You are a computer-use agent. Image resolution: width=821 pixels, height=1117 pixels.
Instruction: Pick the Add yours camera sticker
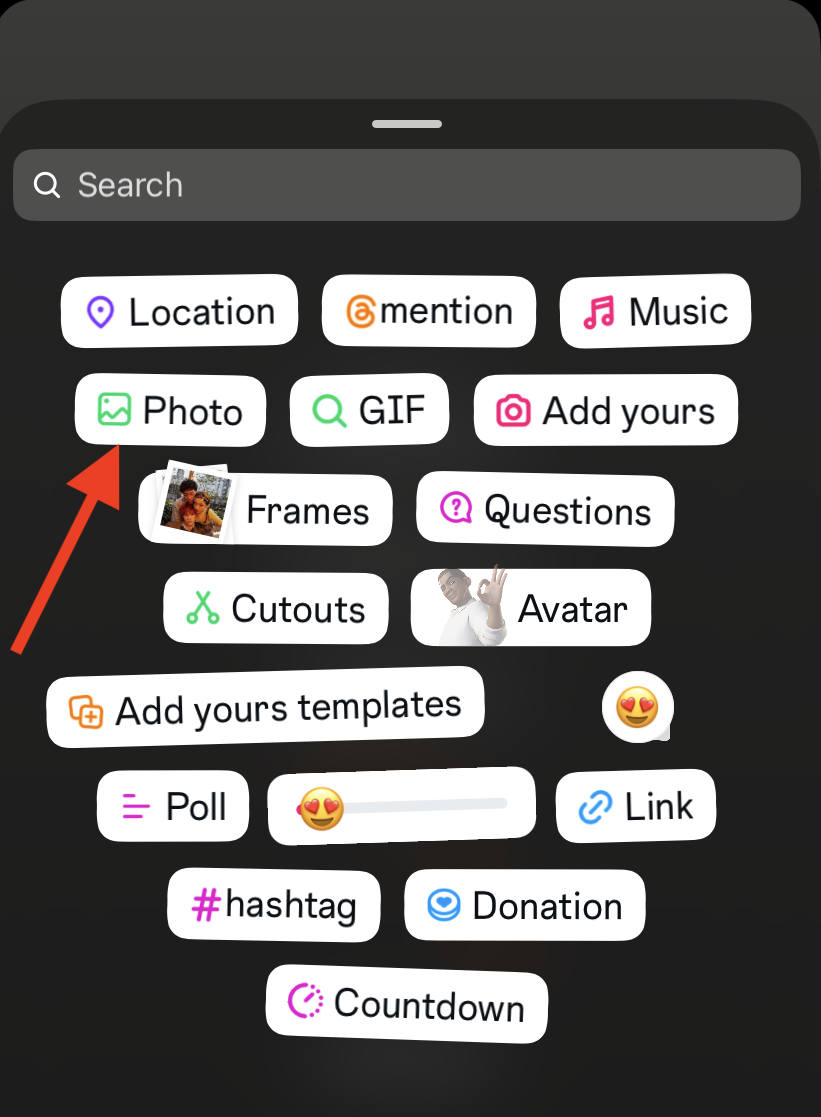point(606,411)
